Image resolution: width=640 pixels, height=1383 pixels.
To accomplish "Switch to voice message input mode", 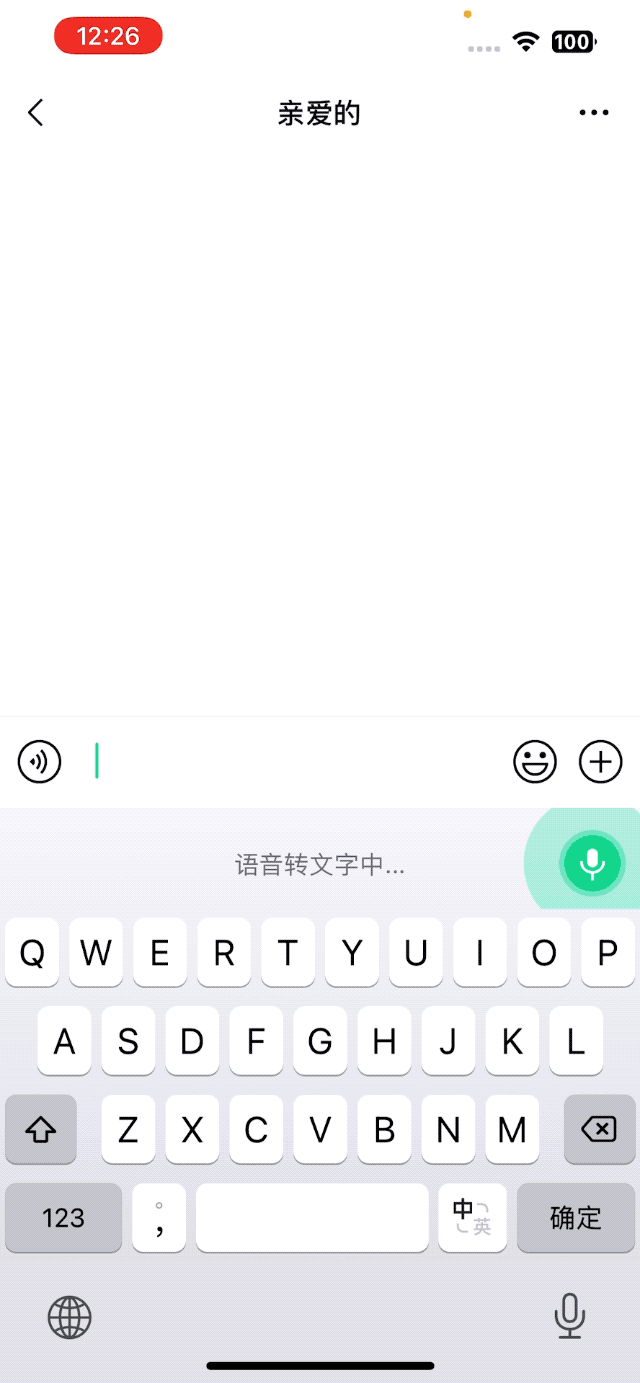I will 40,762.
